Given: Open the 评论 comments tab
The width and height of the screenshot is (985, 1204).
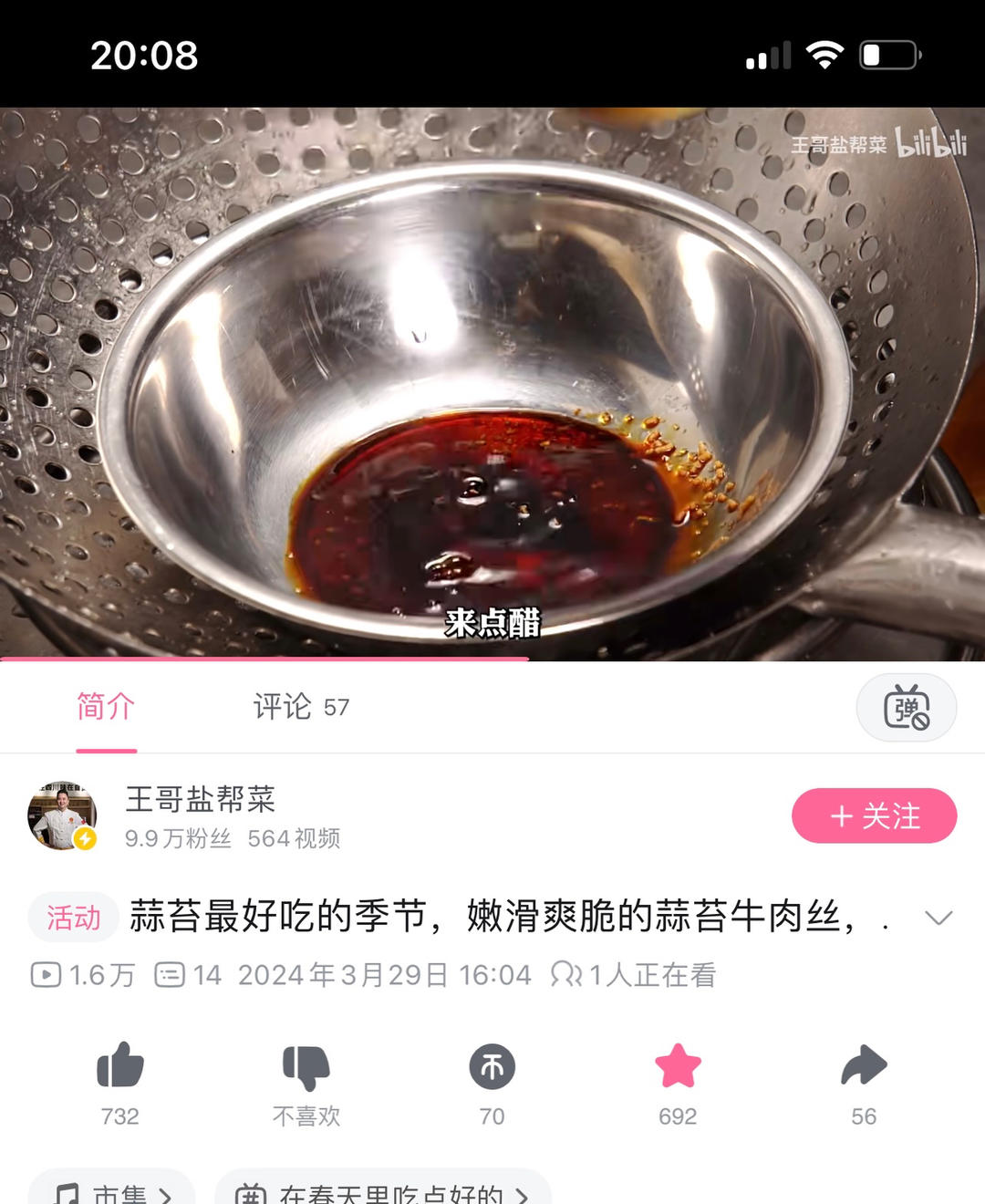Looking at the screenshot, I should (300, 707).
